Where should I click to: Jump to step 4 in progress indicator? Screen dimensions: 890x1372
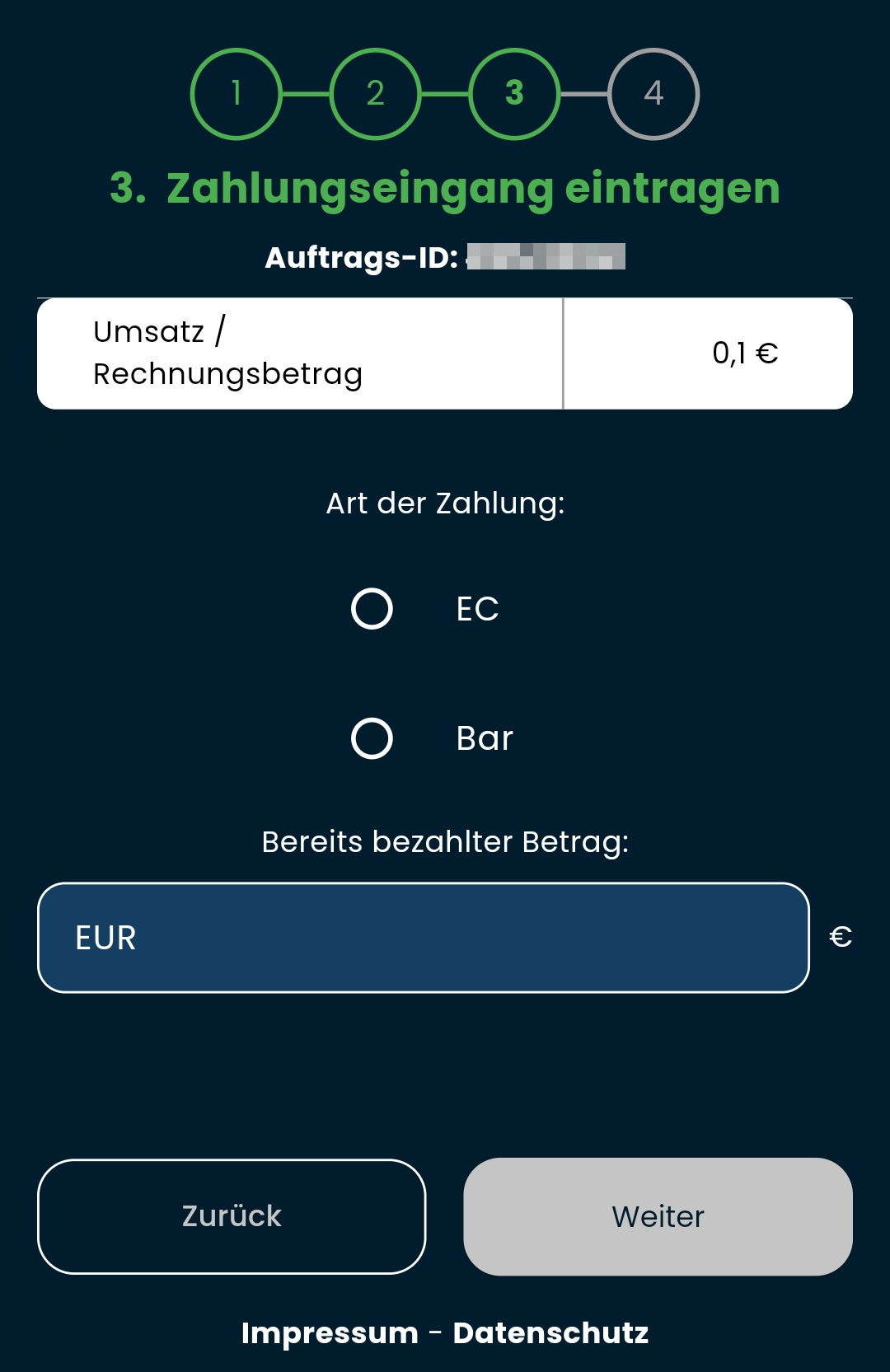tap(653, 94)
